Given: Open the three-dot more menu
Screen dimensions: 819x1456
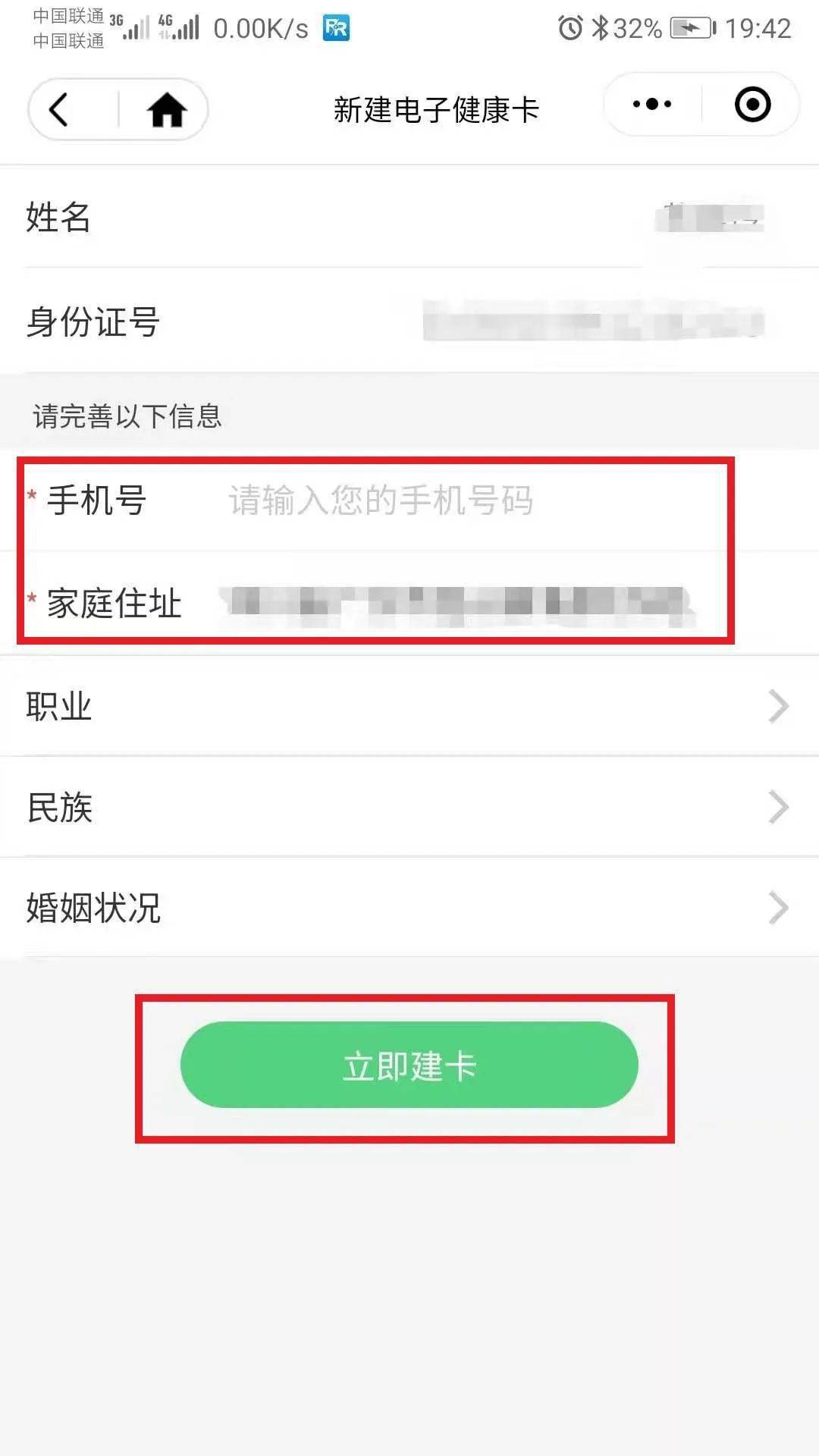Looking at the screenshot, I should pos(652,105).
